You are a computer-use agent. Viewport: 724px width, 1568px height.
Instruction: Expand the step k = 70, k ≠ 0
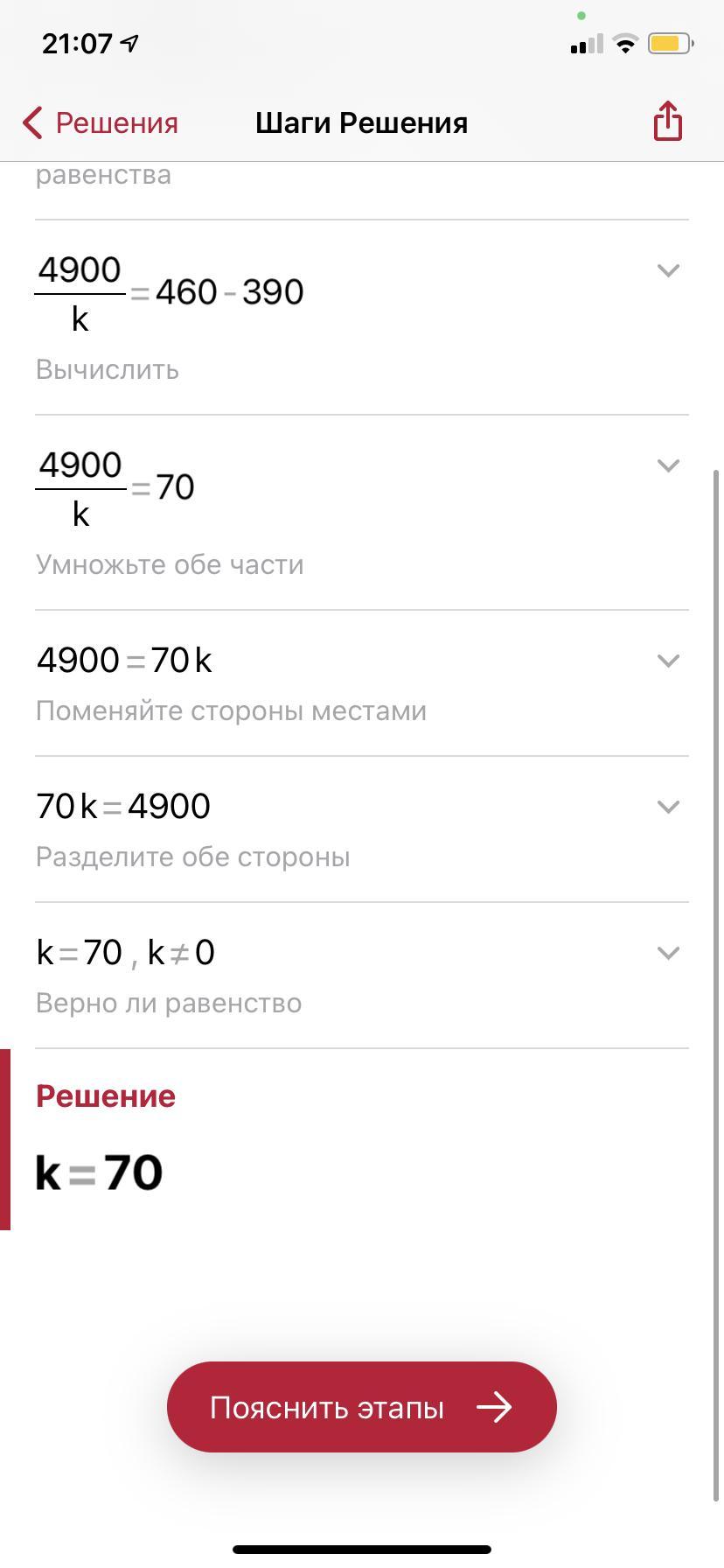(x=668, y=954)
